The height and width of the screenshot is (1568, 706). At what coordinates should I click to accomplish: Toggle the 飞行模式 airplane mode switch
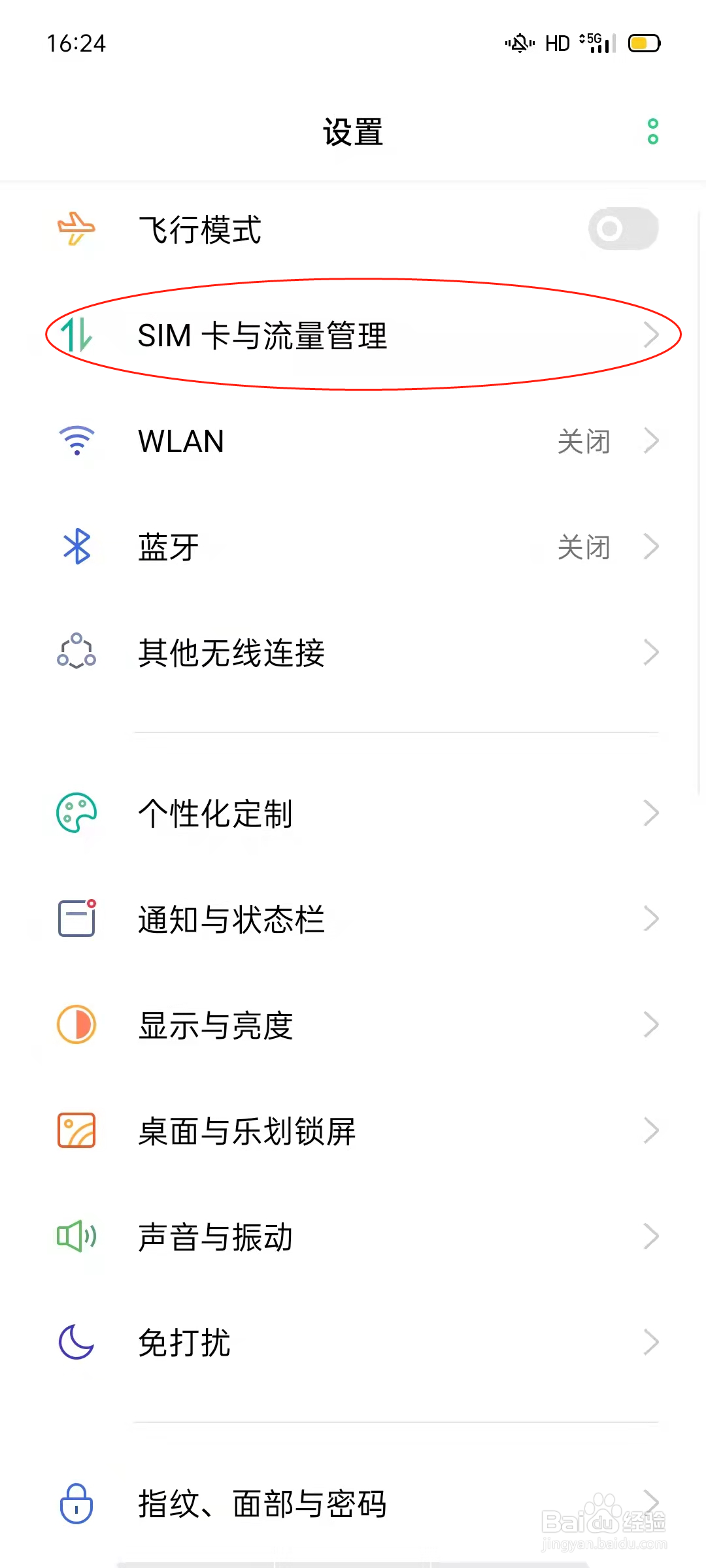tap(623, 229)
